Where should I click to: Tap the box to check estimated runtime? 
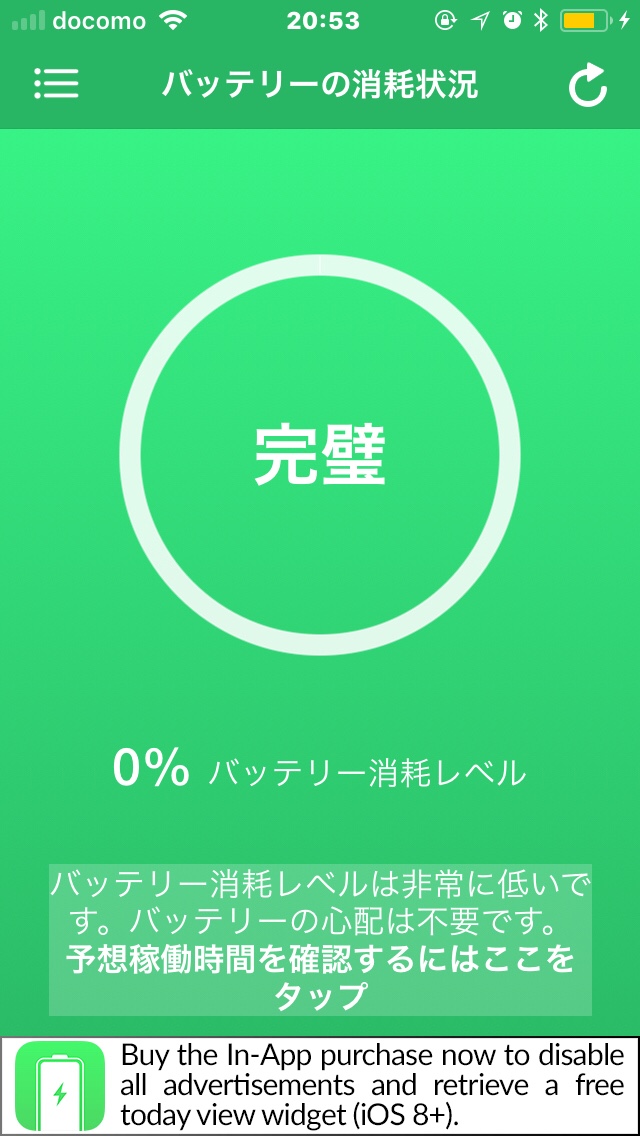320,940
